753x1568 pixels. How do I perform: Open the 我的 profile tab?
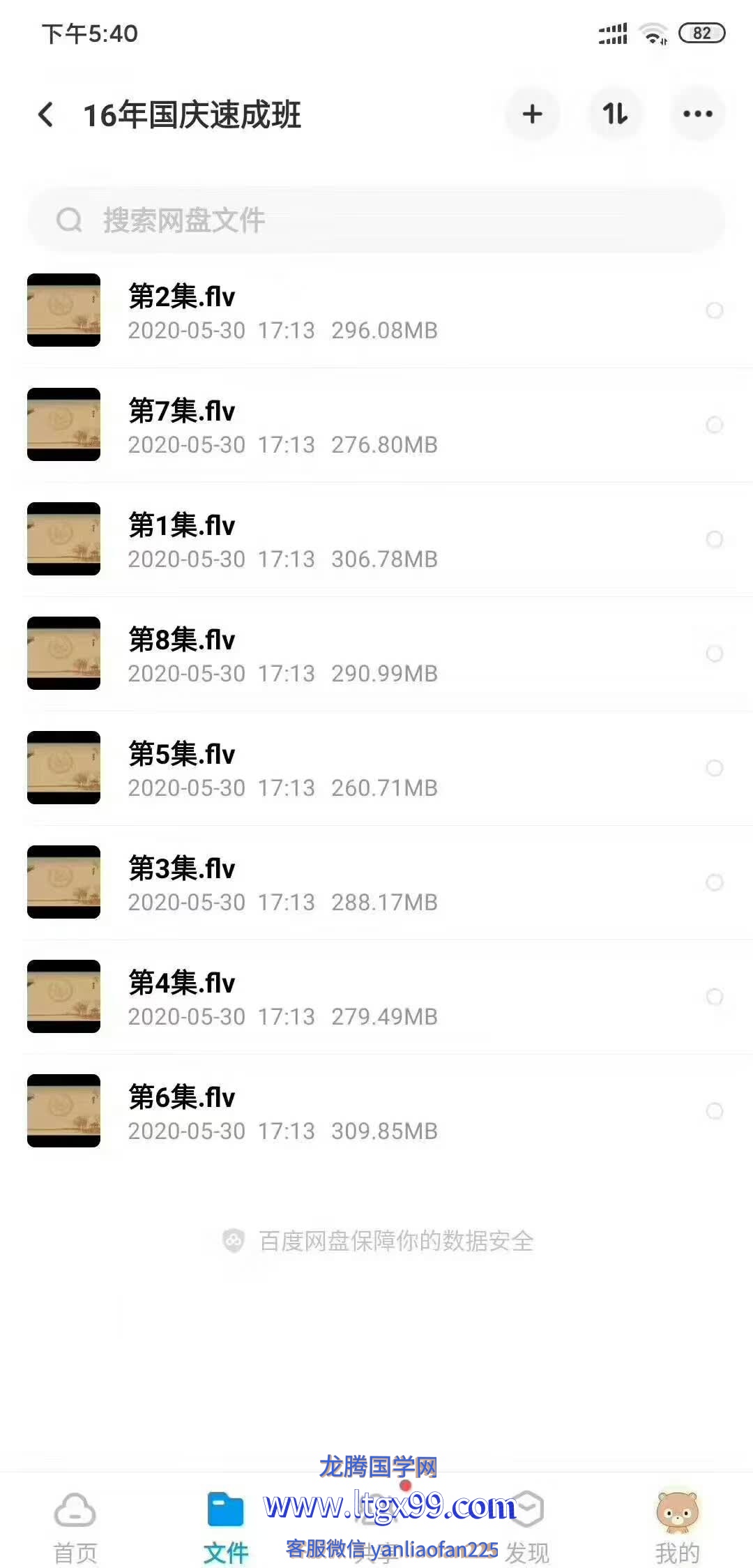point(677,1528)
